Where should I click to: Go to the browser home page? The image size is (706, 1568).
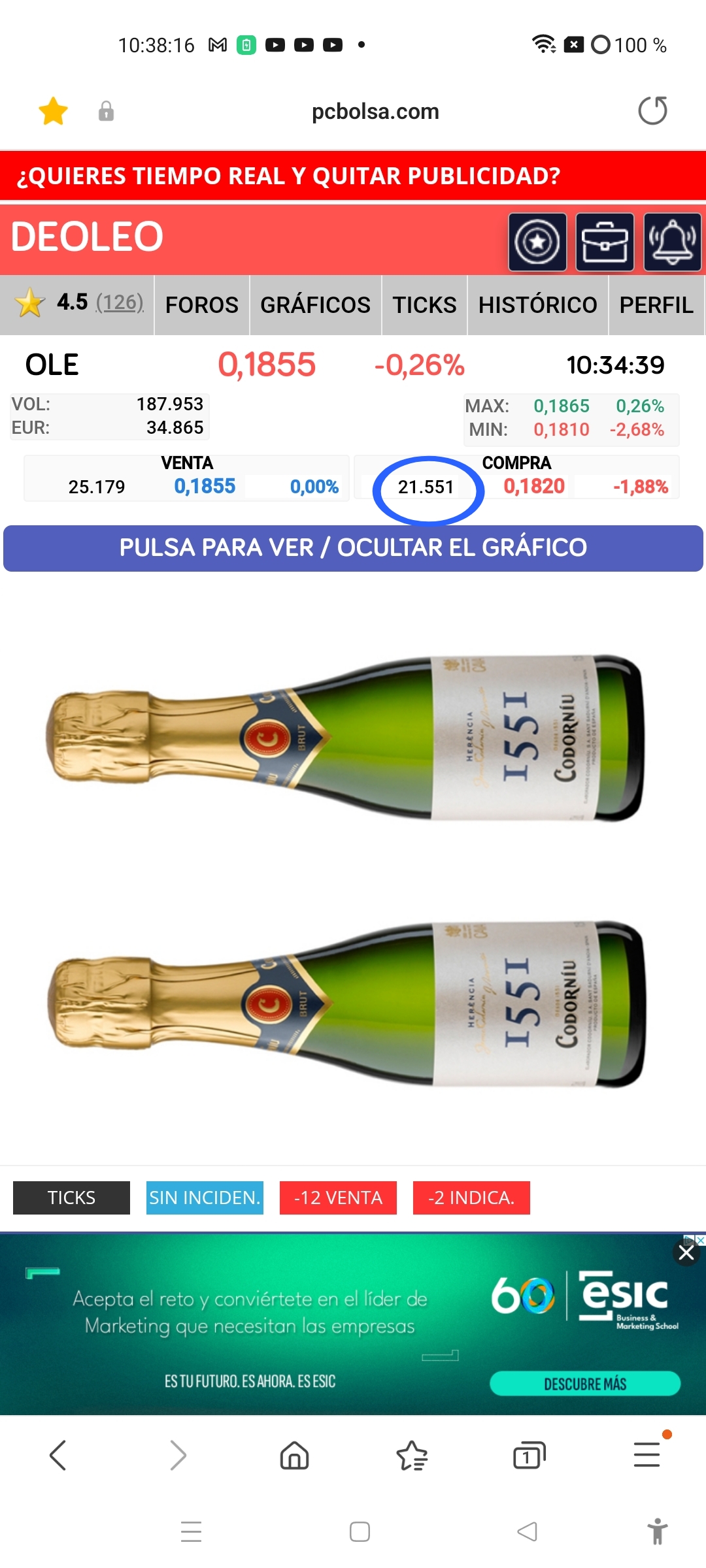pyautogui.click(x=294, y=1455)
